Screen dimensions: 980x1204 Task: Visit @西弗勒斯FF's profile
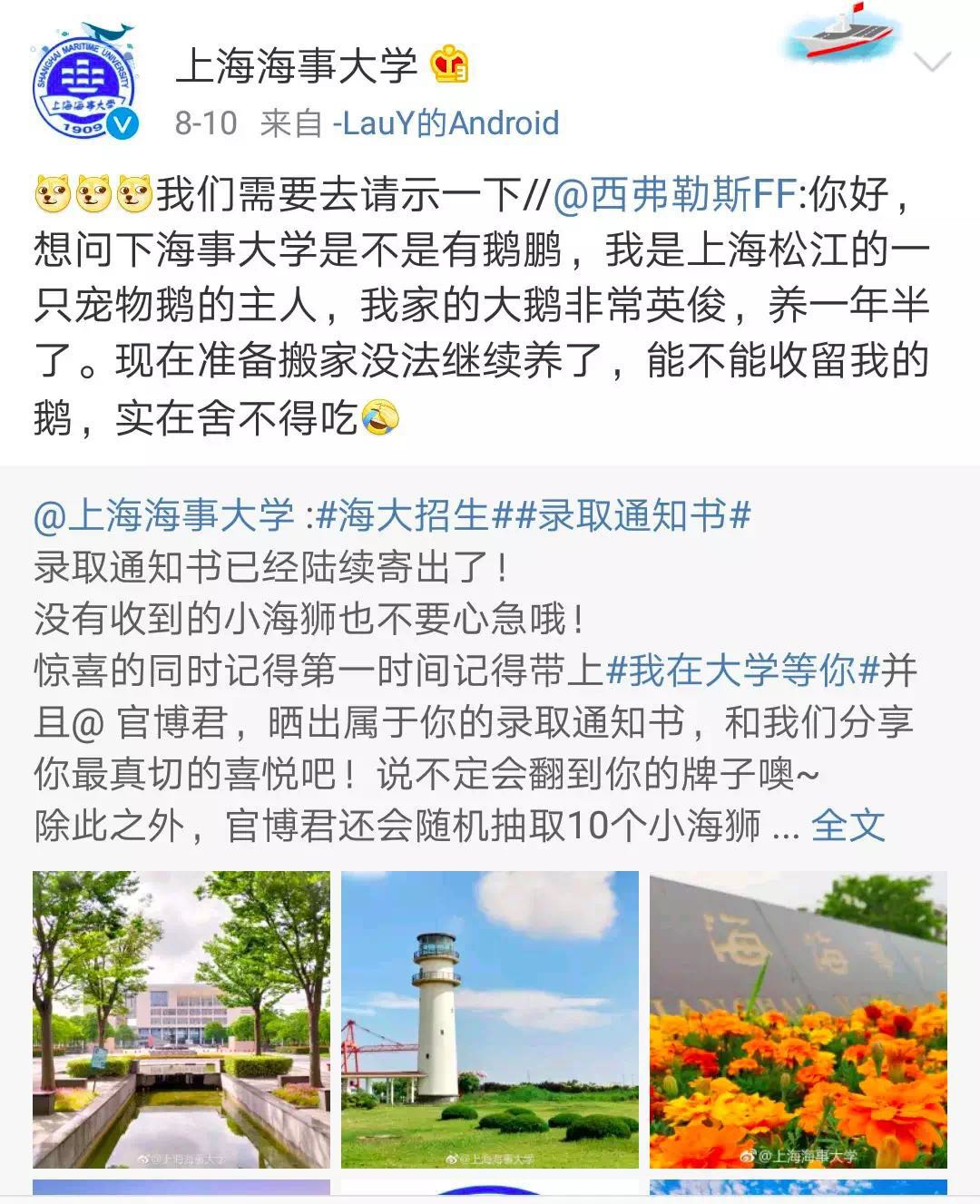coord(673,194)
